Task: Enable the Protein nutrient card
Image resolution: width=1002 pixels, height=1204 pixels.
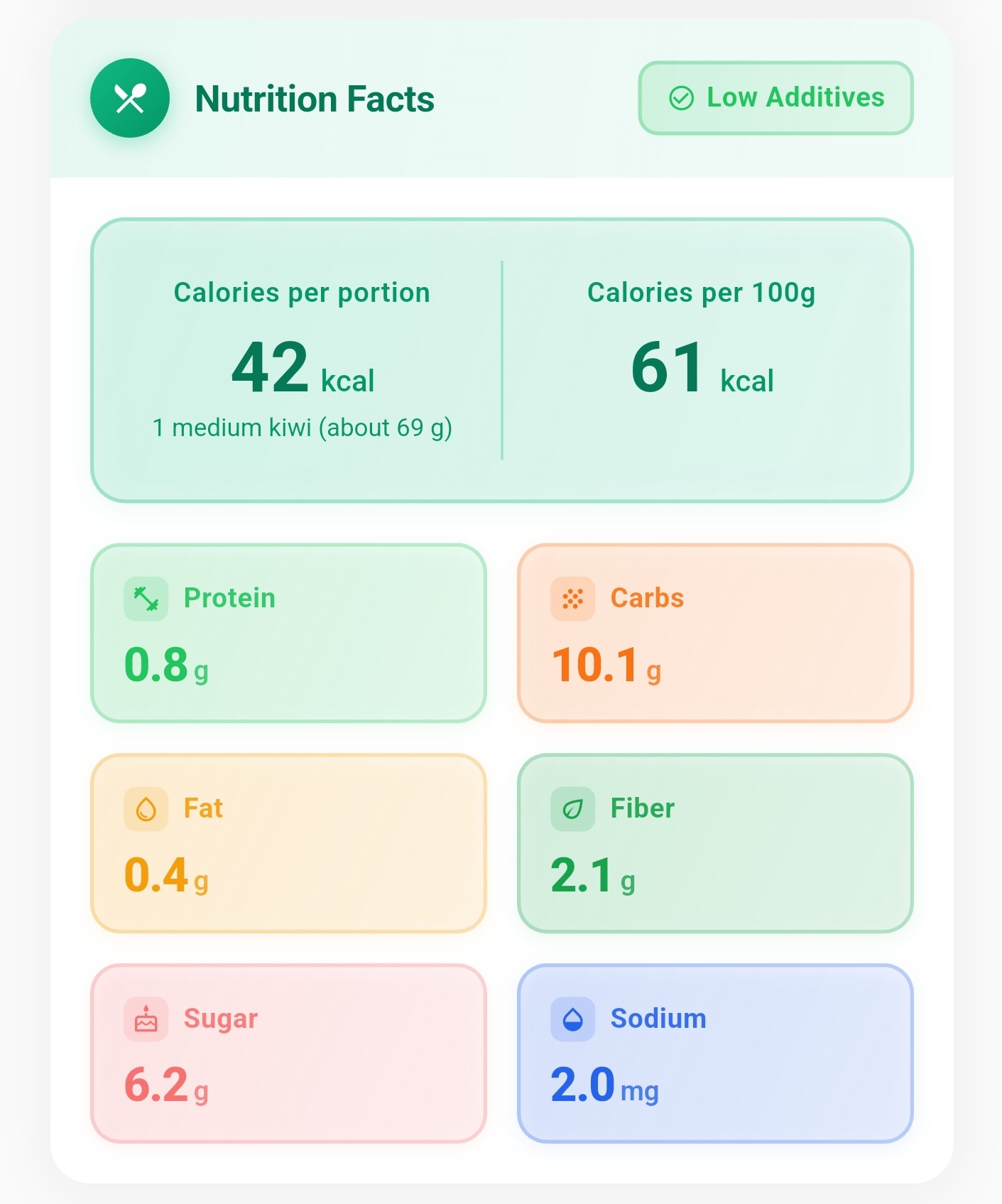Action: coord(287,632)
